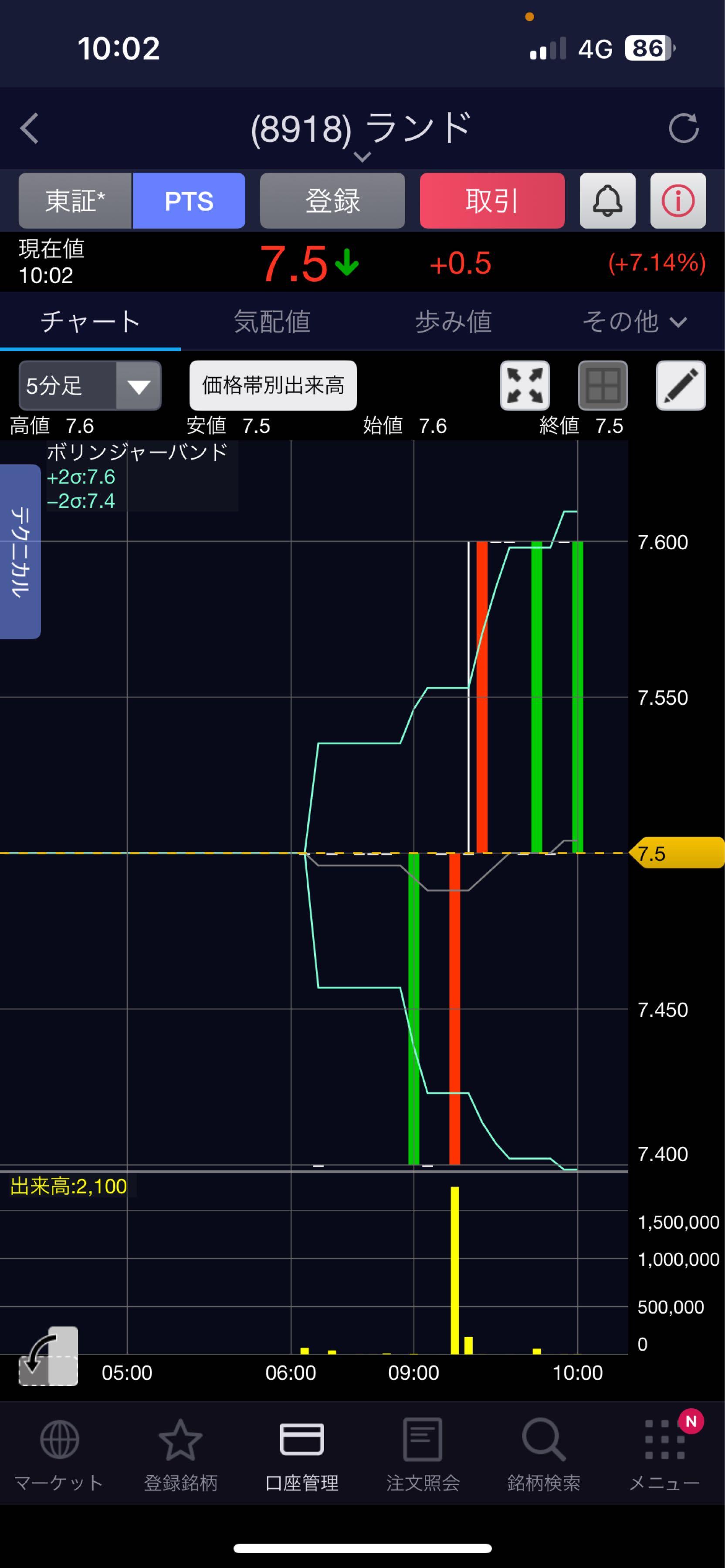The height and width of the screenshot is (1568, 725).
Task: Open the stock information icon
Action: pos(678,201)
